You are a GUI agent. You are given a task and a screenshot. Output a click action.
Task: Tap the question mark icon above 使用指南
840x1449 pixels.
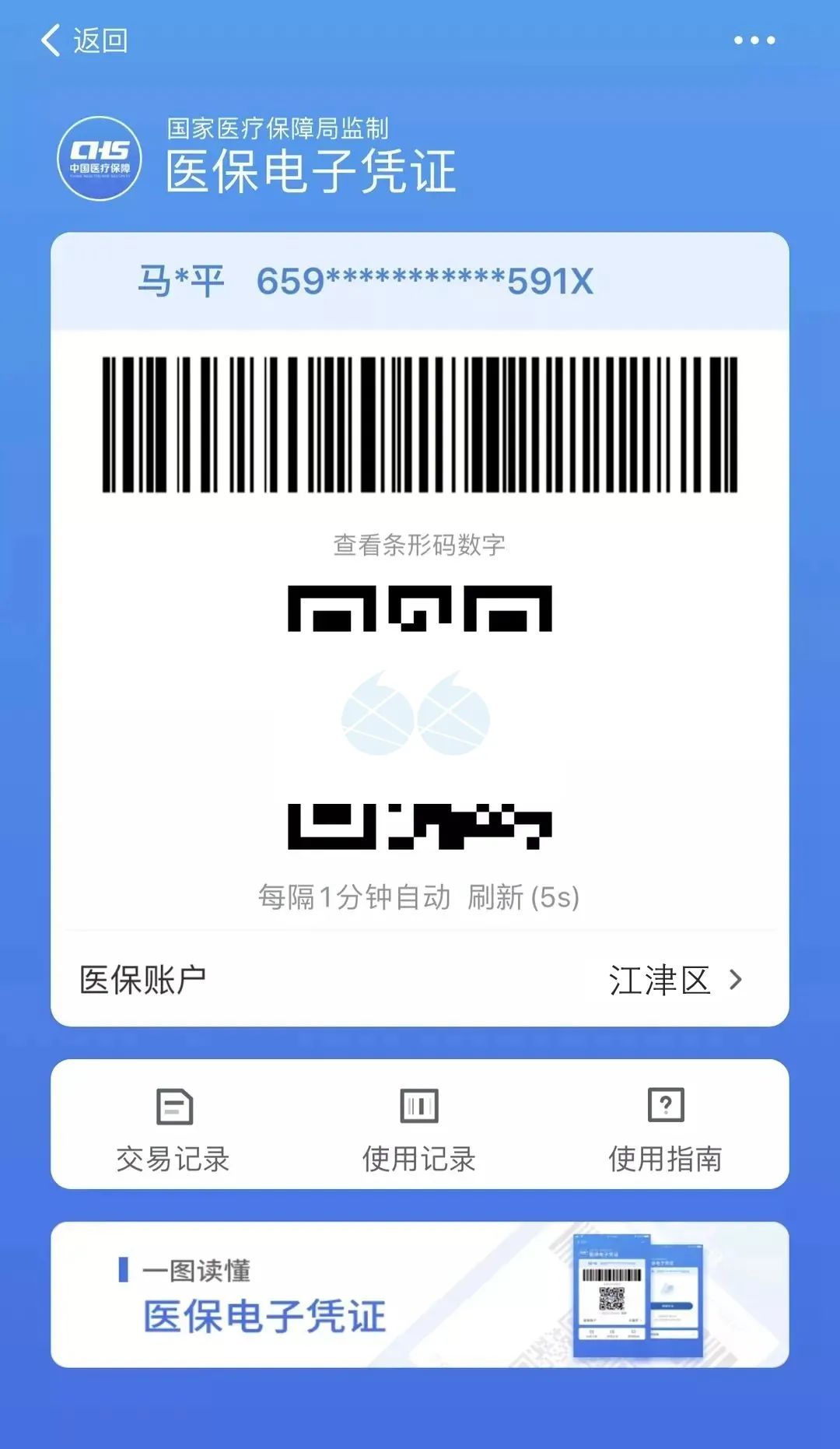667,1106
